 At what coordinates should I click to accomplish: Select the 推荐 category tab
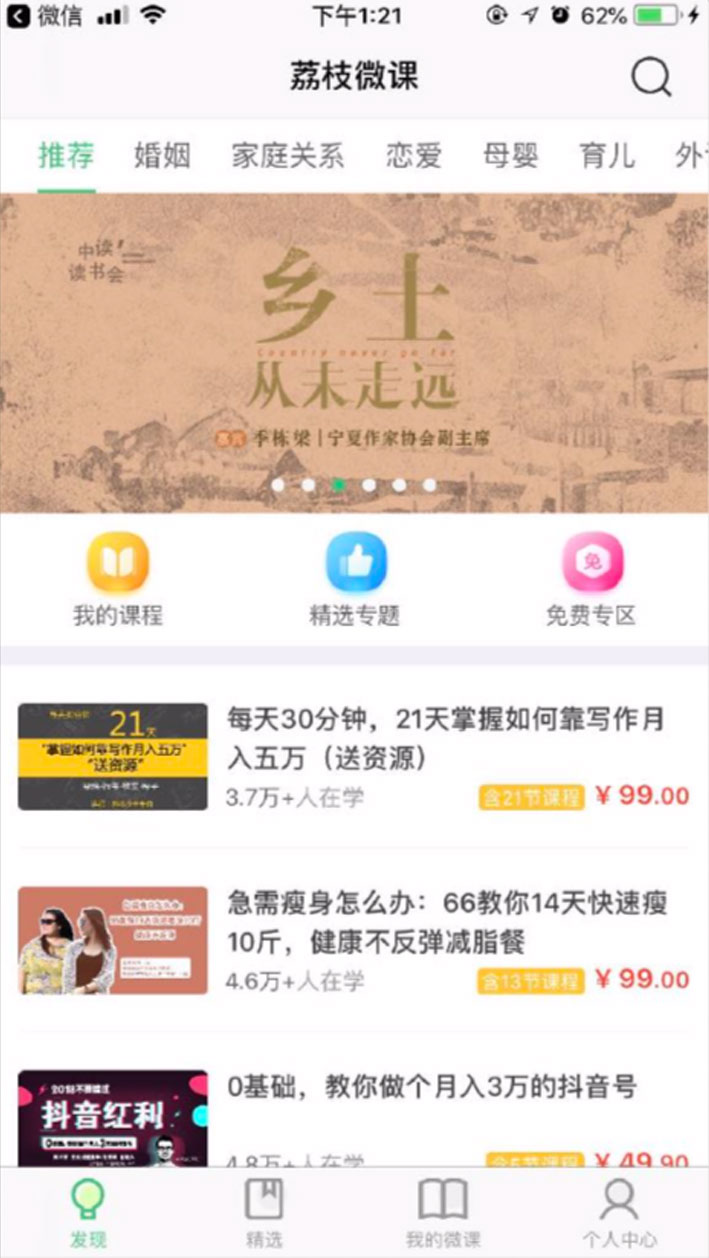66,156
